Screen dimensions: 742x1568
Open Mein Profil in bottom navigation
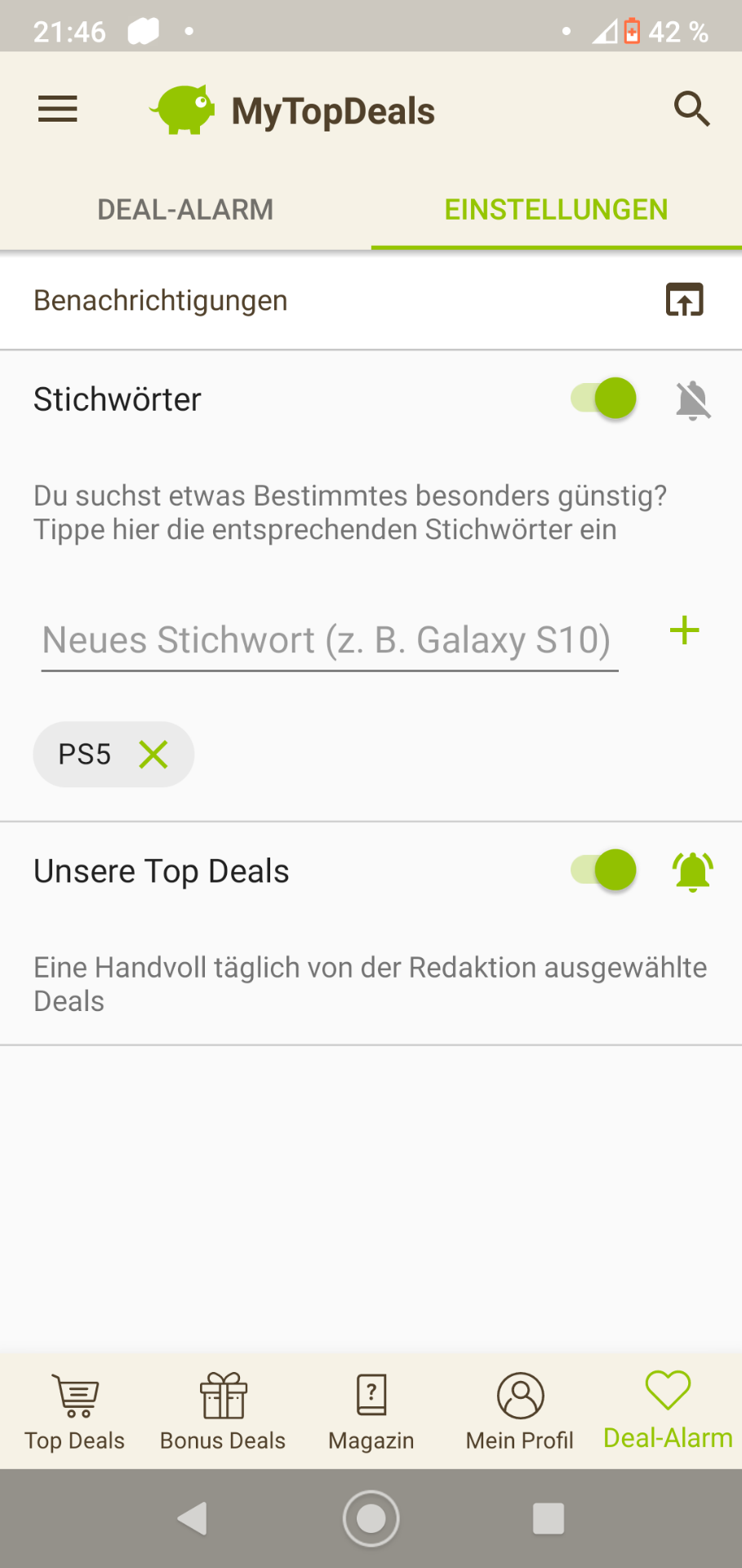[x=520, y=1411]
